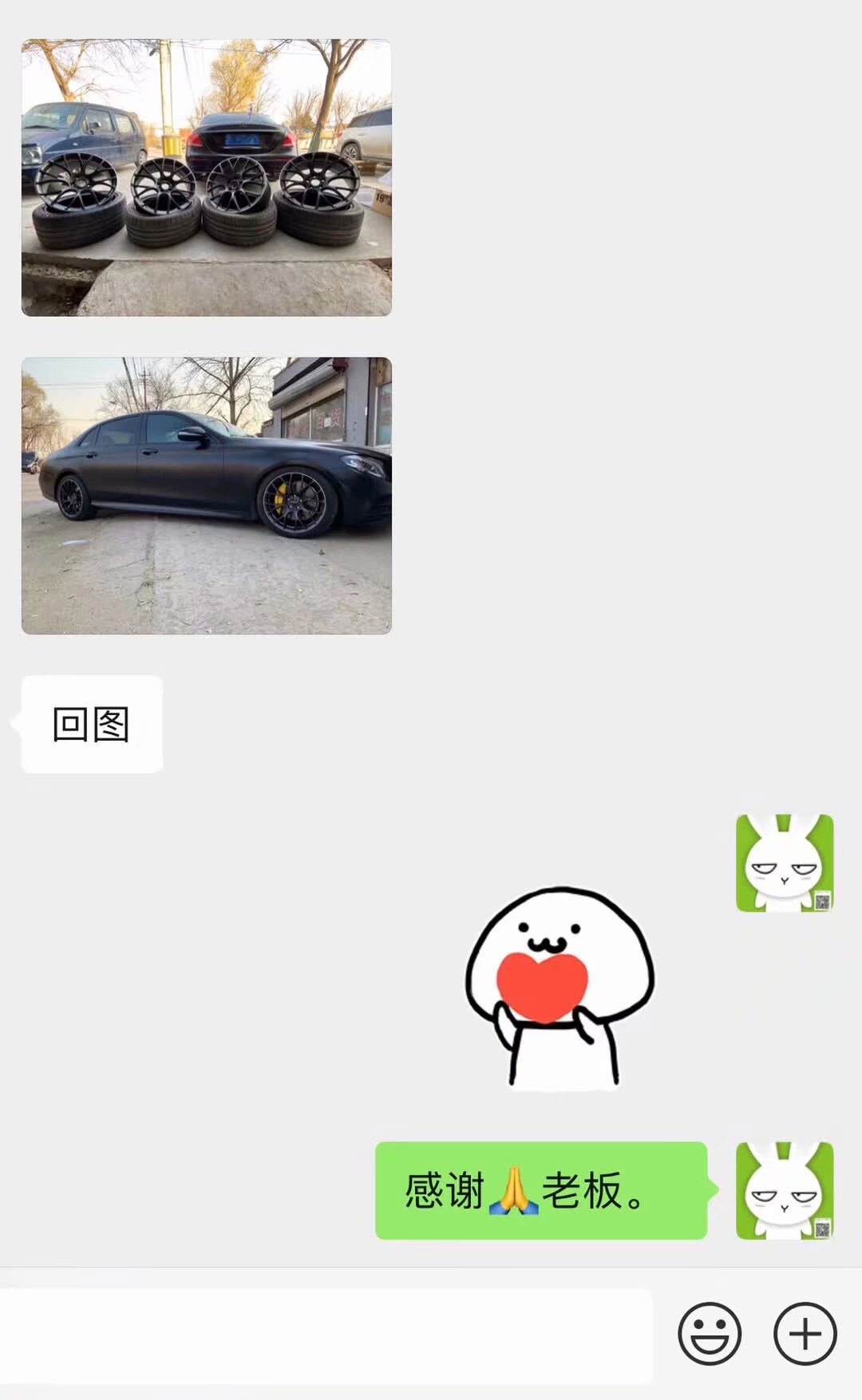Open the photo of the black sedan
This screenshot has height=1400, width=862.
tap(206, 495)
